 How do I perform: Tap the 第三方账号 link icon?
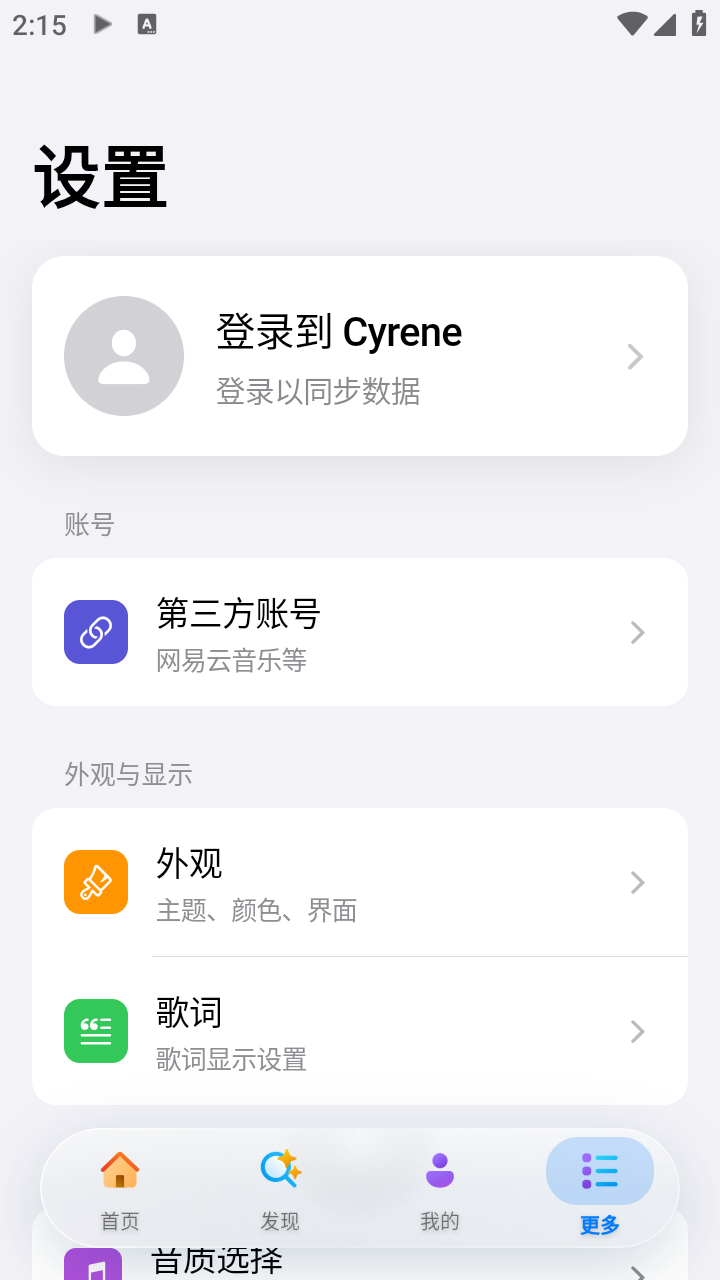95,632
